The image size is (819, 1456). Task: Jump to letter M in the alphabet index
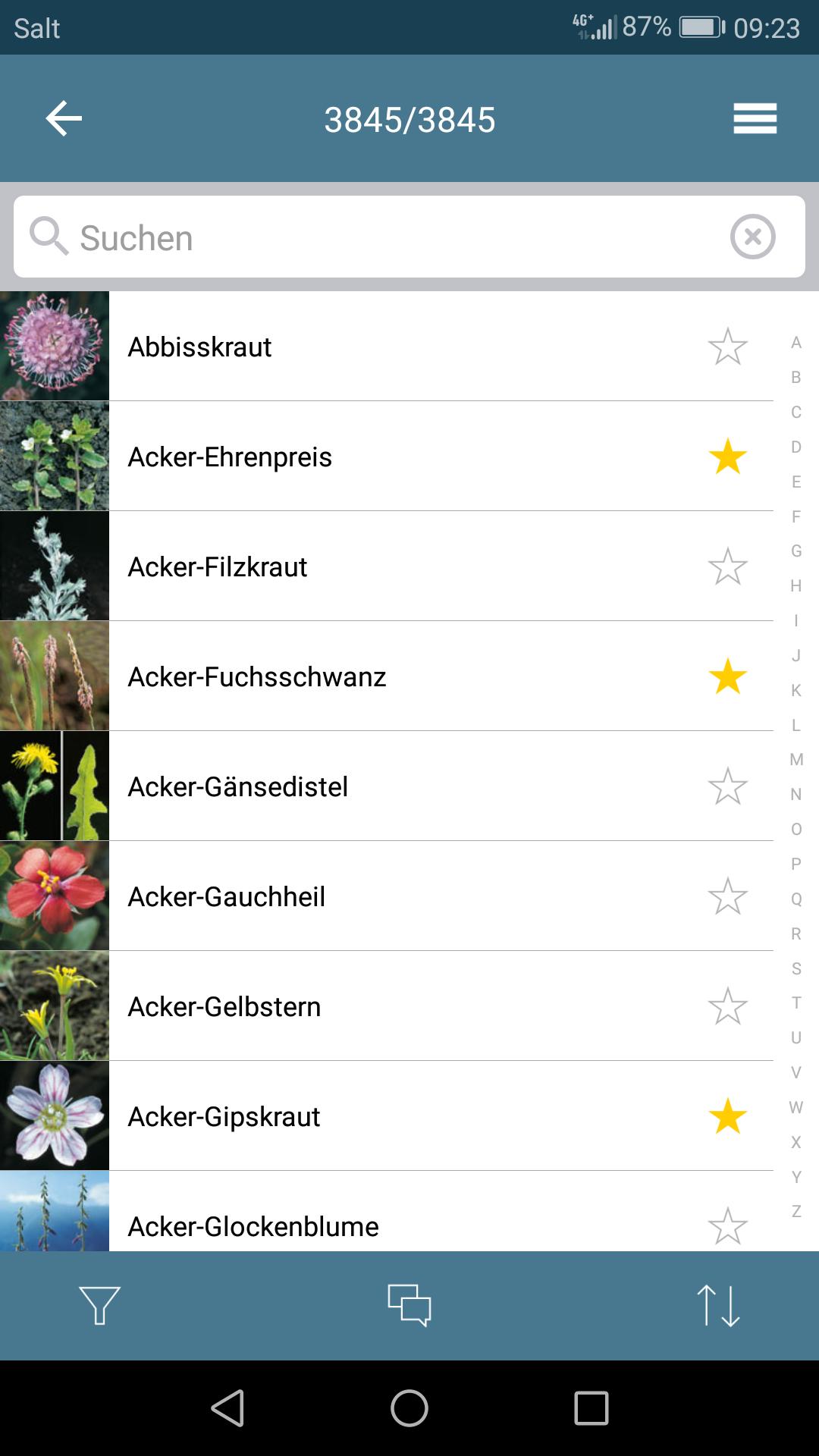click(x=795, y=758)
